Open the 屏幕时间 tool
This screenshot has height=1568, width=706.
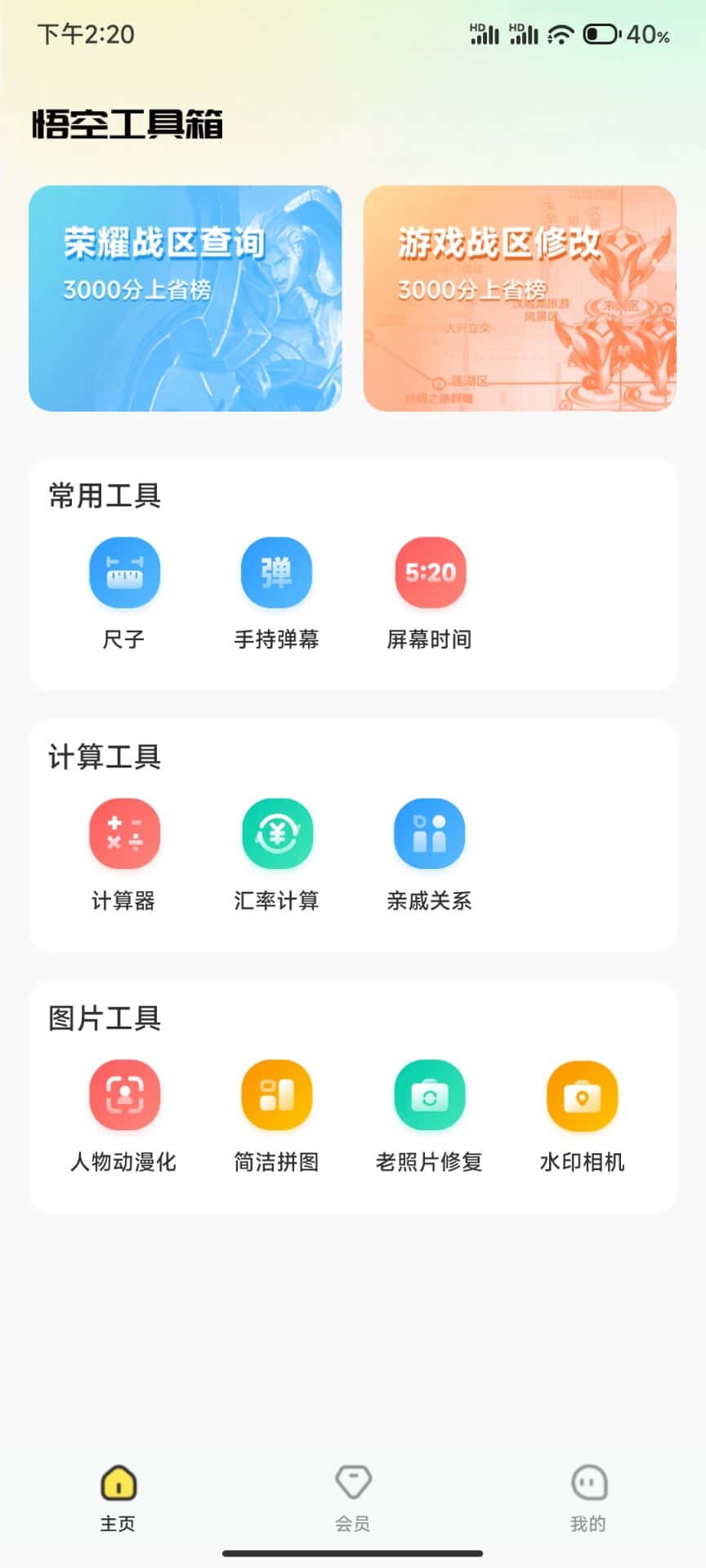429,572
